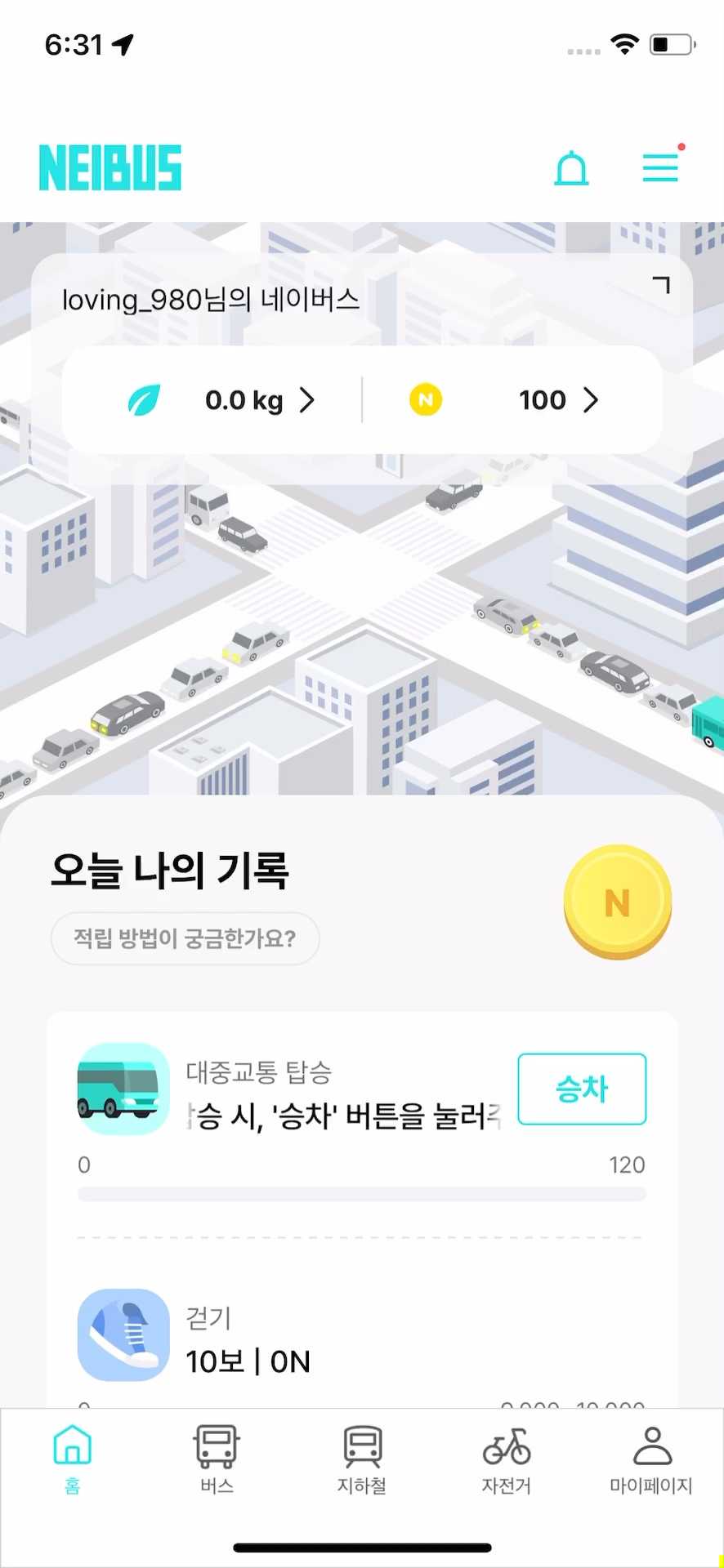Switch to the 홈 tab
Viewport: 724px width, 1568px height.
(x=73, y=1459)
